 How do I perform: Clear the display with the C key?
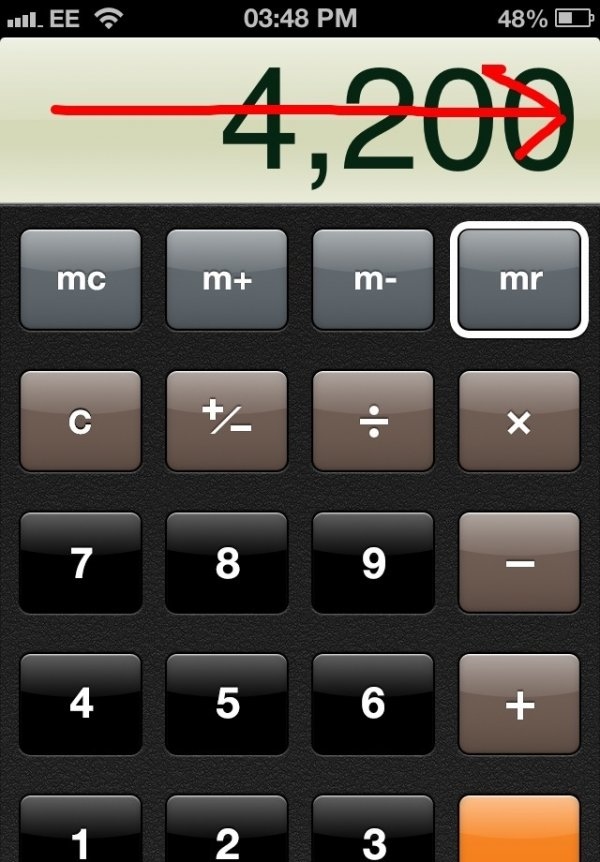[x=81, y=421]
